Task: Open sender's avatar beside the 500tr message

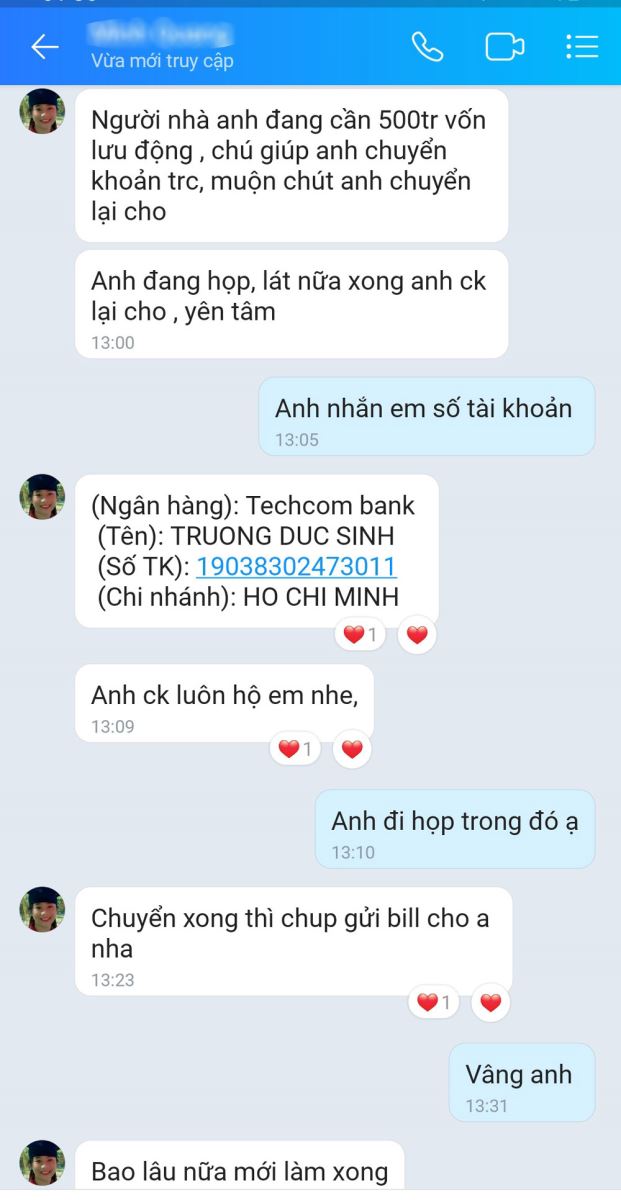Action: tap(42, 111)
